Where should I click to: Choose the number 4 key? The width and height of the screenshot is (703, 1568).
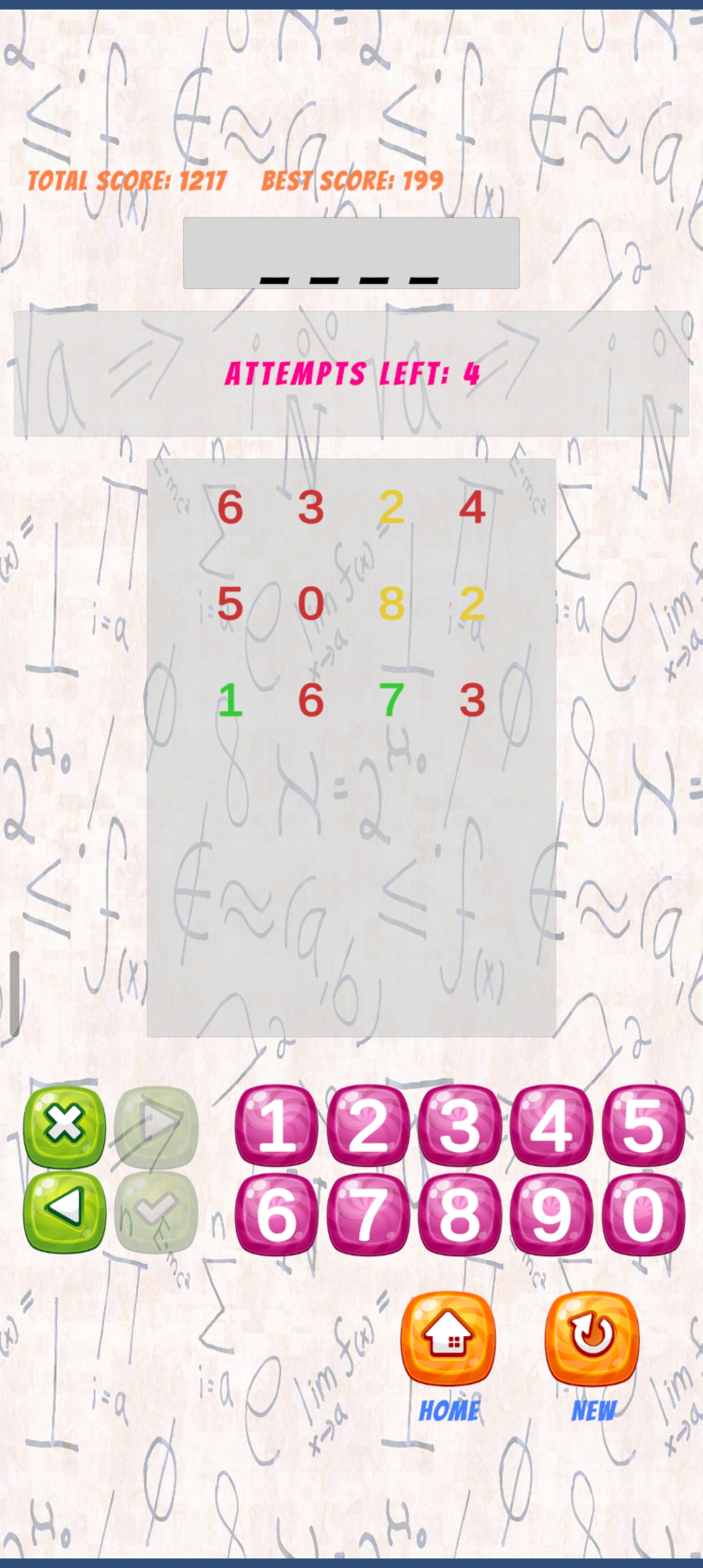[x=551, y=1125]
